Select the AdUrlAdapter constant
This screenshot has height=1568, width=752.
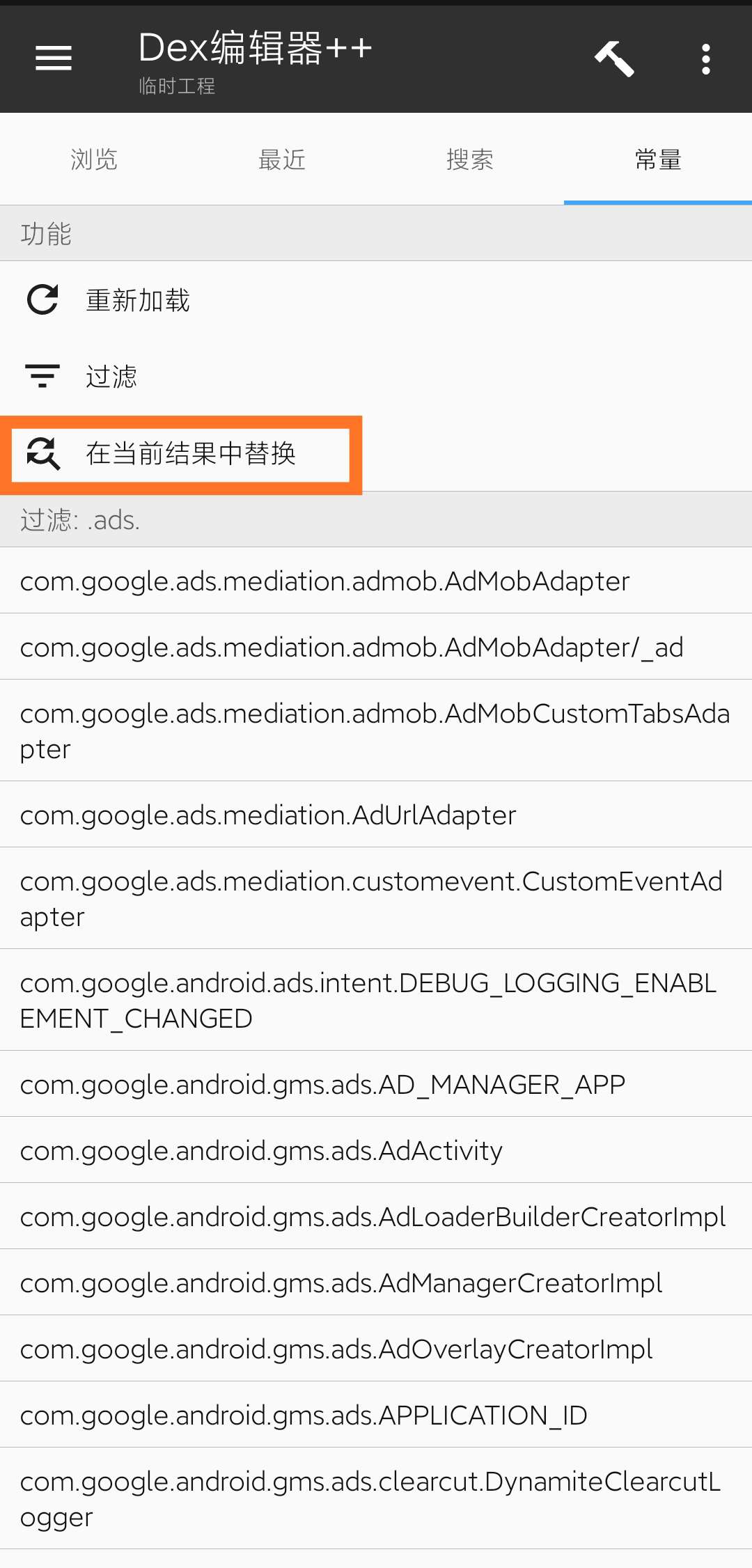[268, 815]
